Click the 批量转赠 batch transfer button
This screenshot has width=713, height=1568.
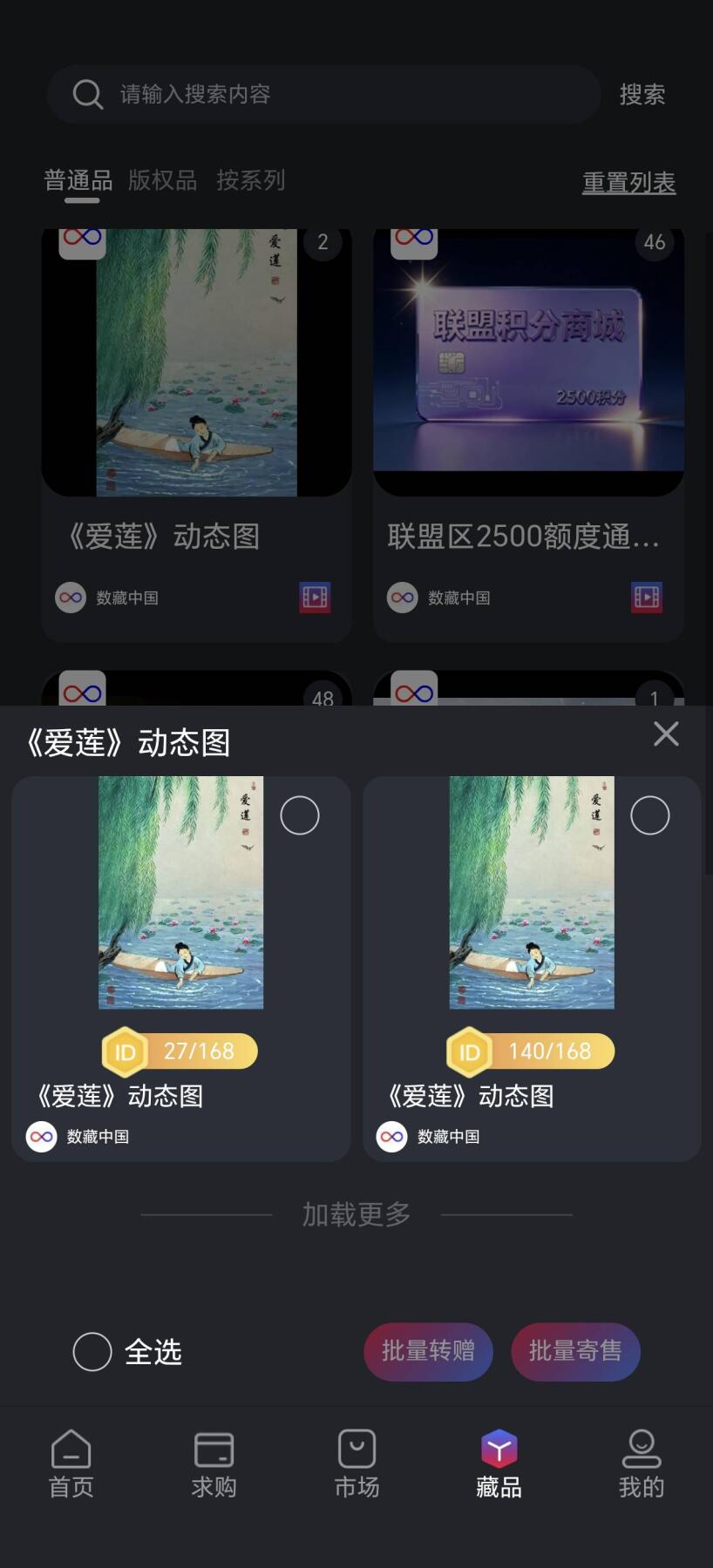coord(427,1351)
